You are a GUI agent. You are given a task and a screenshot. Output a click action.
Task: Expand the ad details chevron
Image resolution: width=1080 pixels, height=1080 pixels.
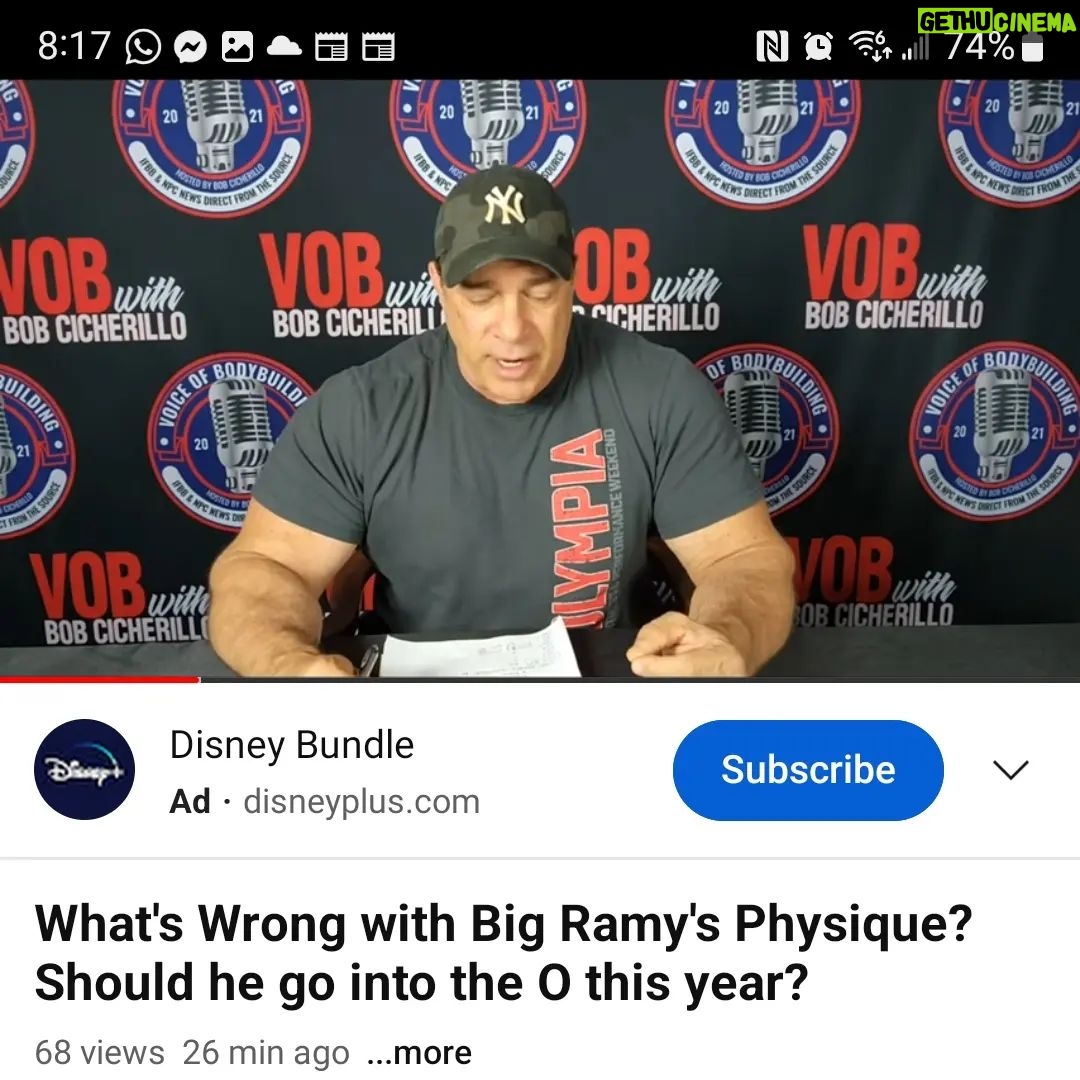click(1011, 770)
